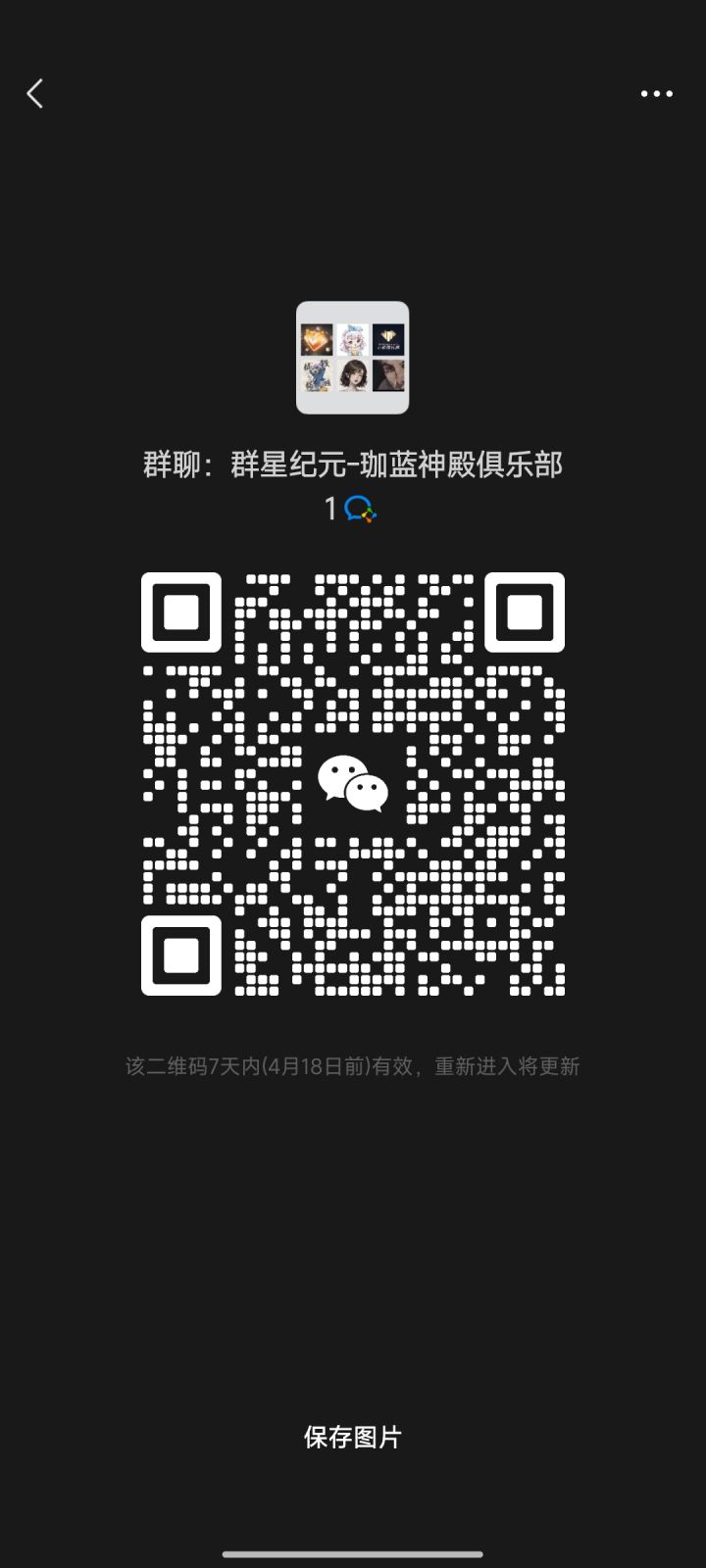The height and width of the screenshot is (1568, 706).
Task: Tap the 保存图片 button to save the image
Action: pyautogui.click(x=353, y=1437)
